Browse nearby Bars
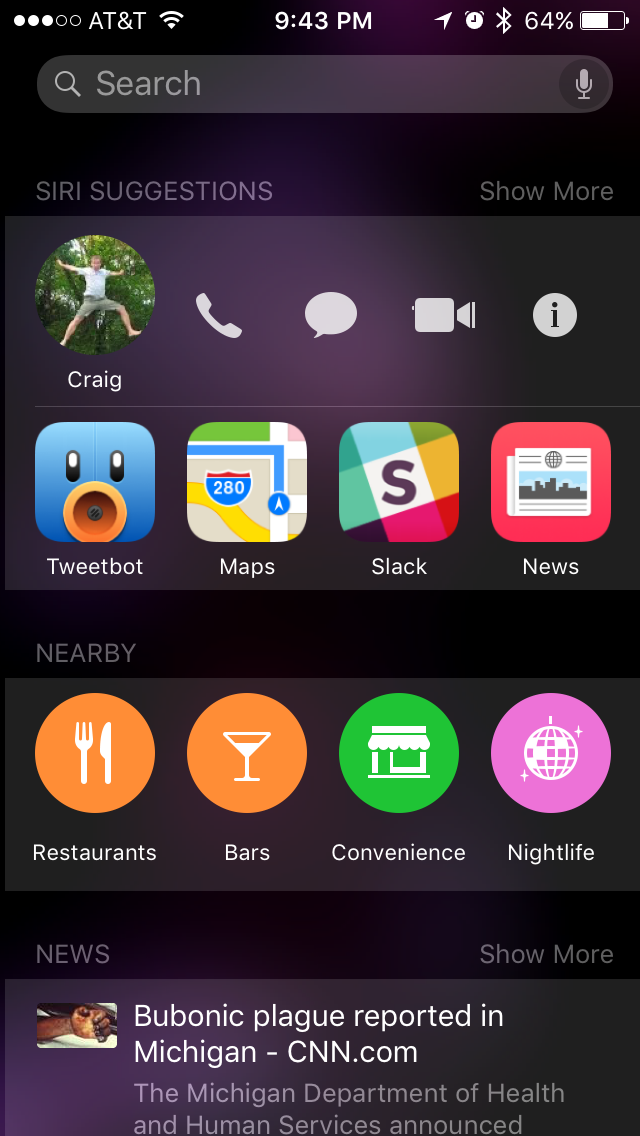This screenshot has width=640, height=1136. pos(247,754)
